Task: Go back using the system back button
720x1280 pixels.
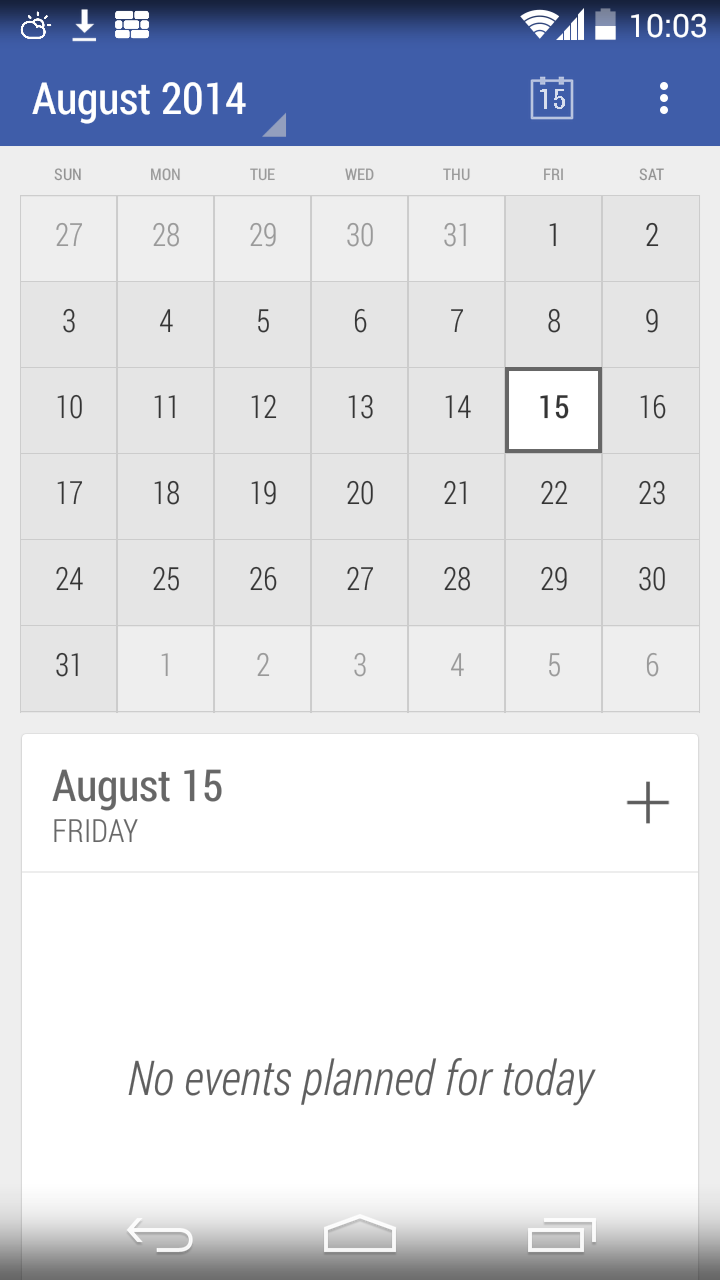Action: click(x=160, y=1236)
